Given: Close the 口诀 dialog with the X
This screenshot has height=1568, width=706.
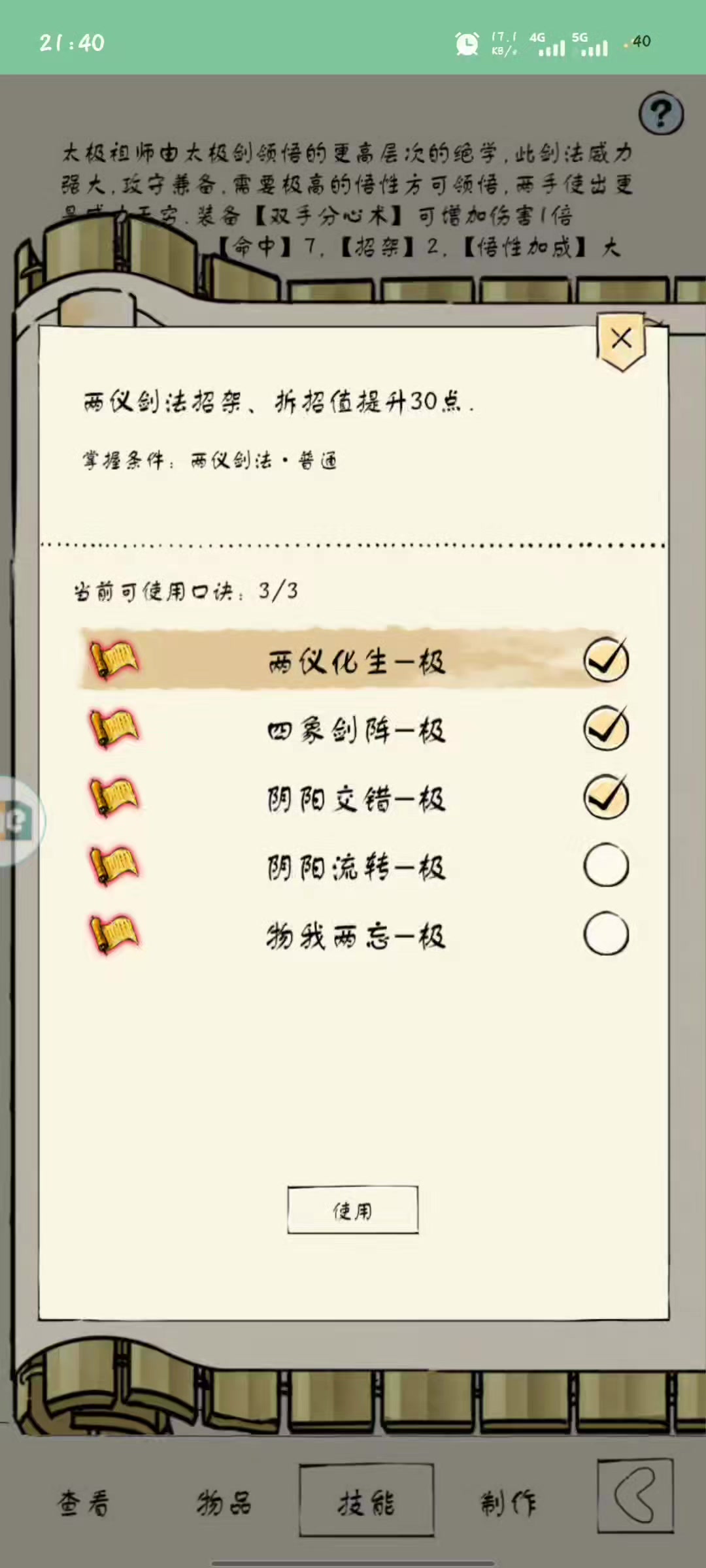Looking at the screenshot, I should click(621, 340).
